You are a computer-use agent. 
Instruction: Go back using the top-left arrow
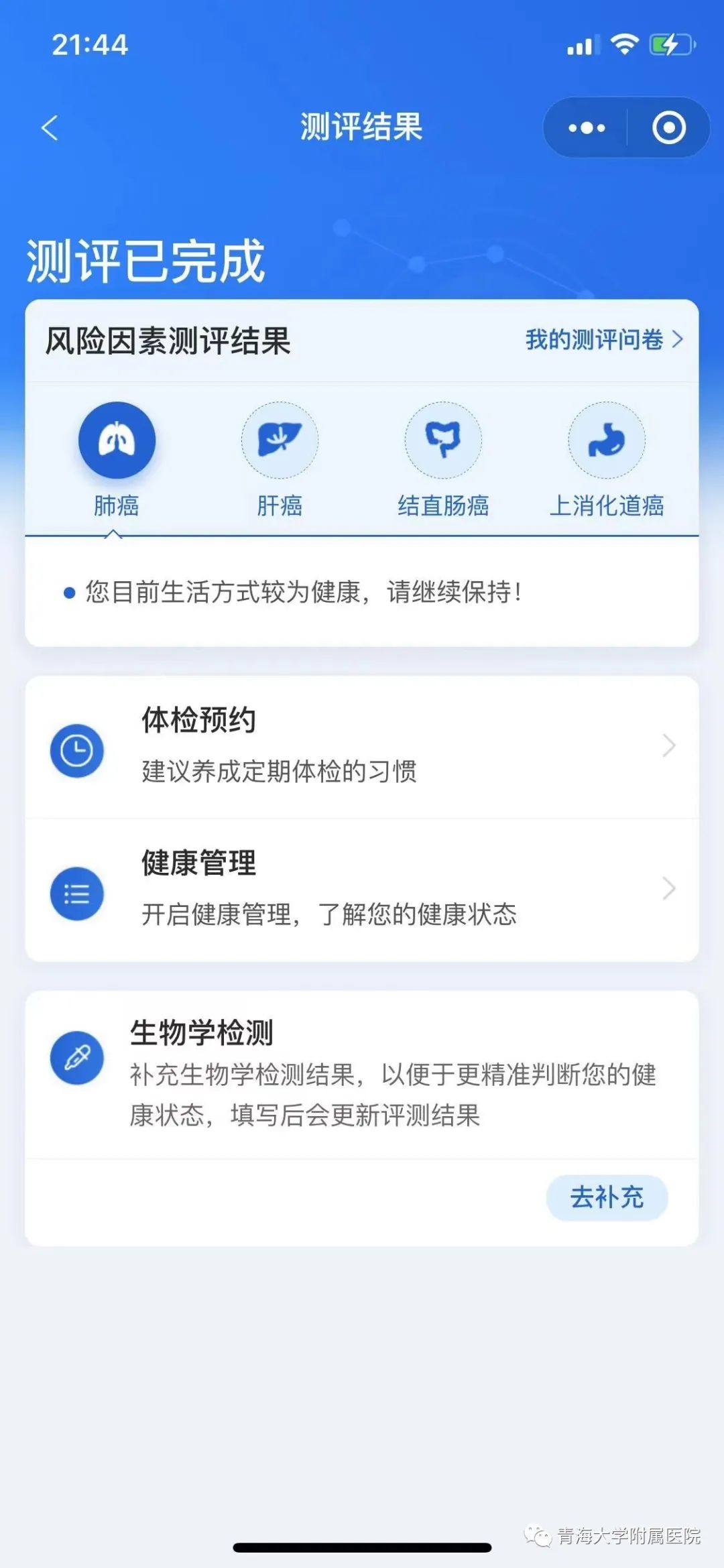pyautogui.click(x=50, y=127)
